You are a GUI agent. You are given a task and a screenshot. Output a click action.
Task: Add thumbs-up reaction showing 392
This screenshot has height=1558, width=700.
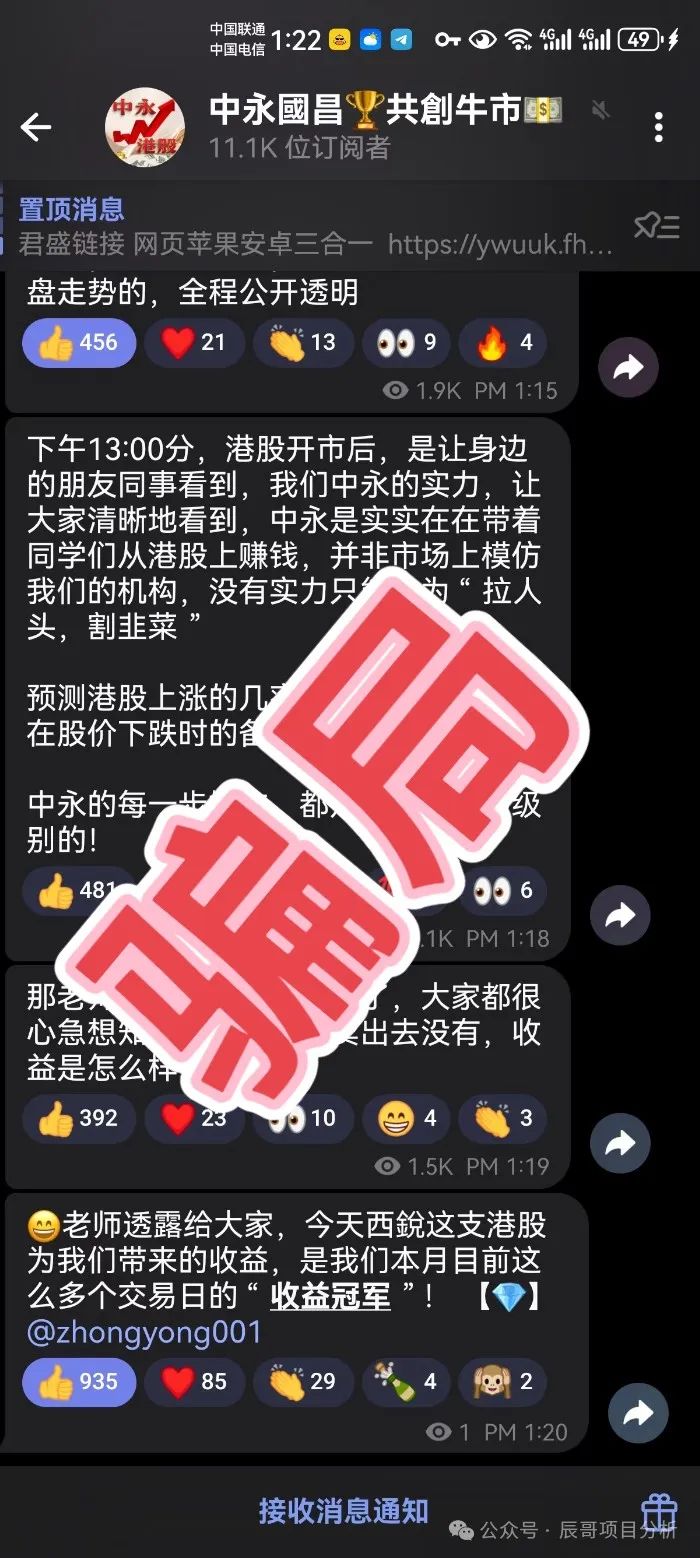[x=78, y=1117]
